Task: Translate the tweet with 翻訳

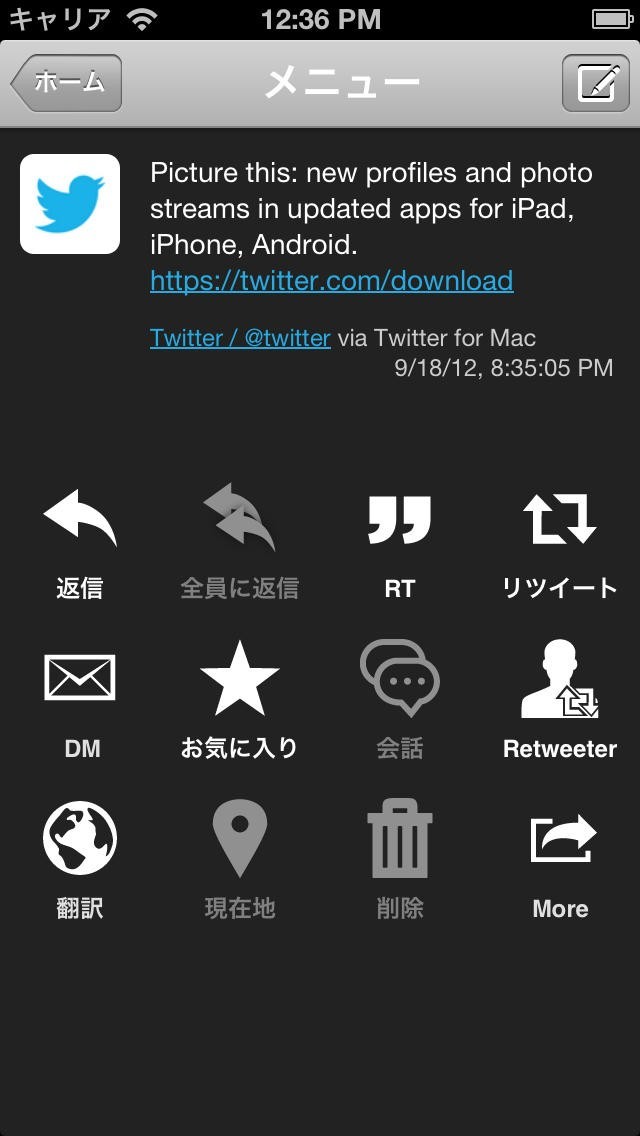Action: click(80, 858)
